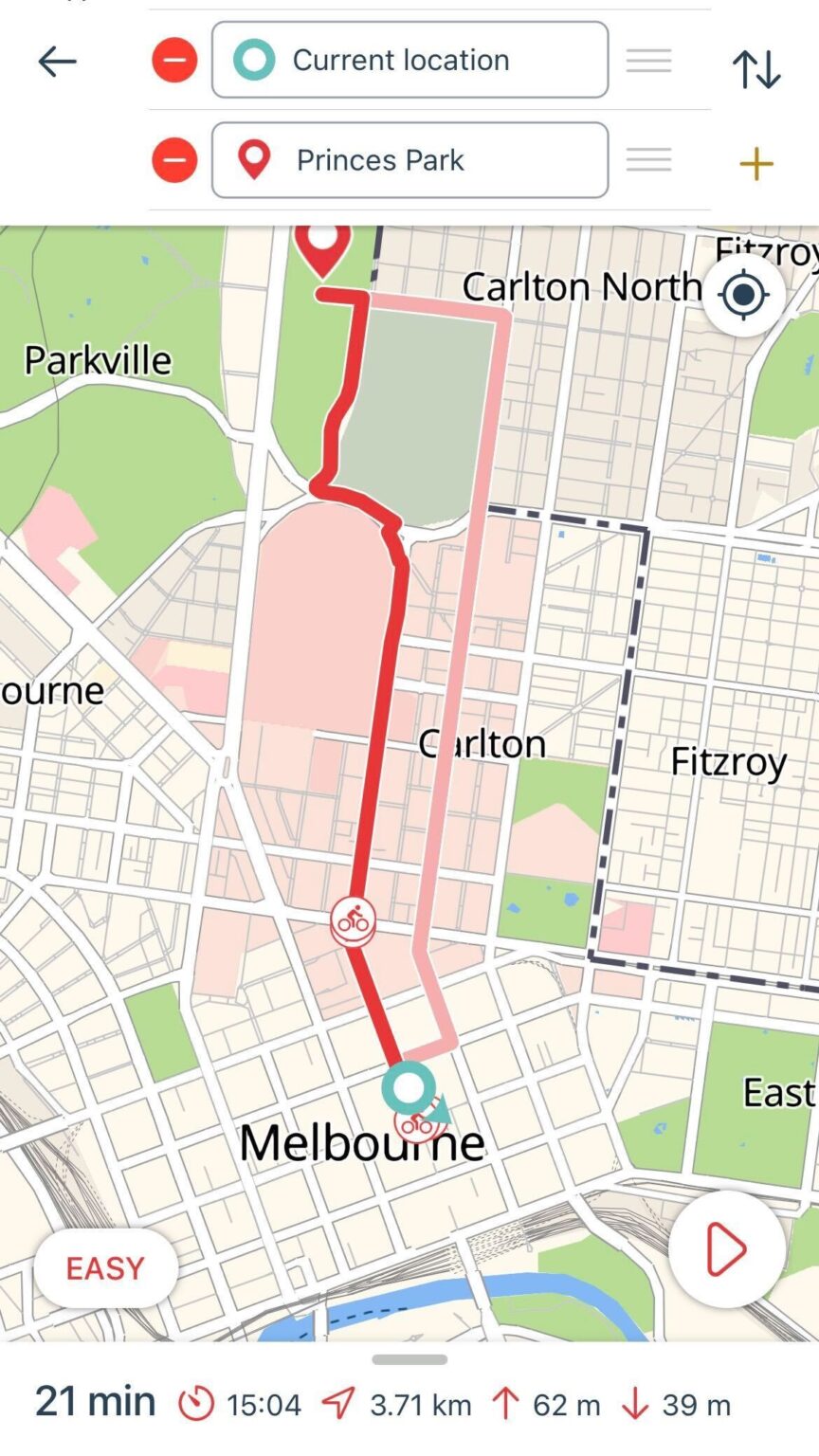Open the EASY difficulty selector
Viewport: 819px width, 1456px height.
tap(104, 1267)
